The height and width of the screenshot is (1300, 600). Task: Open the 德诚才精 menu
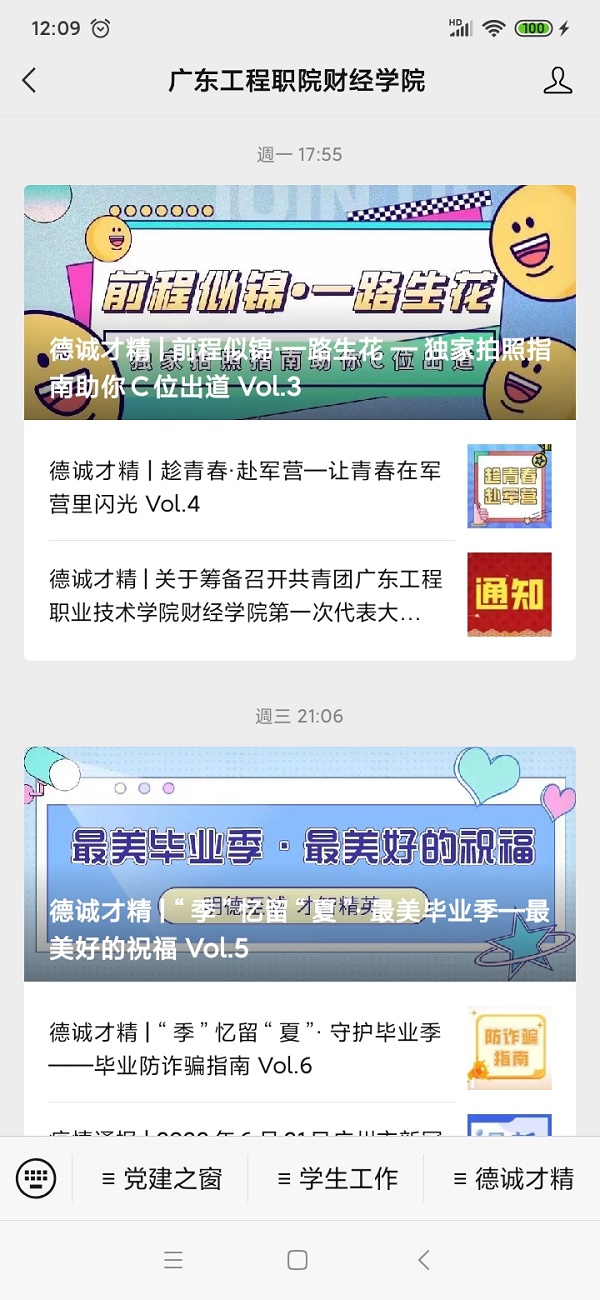pos(513,1178)
